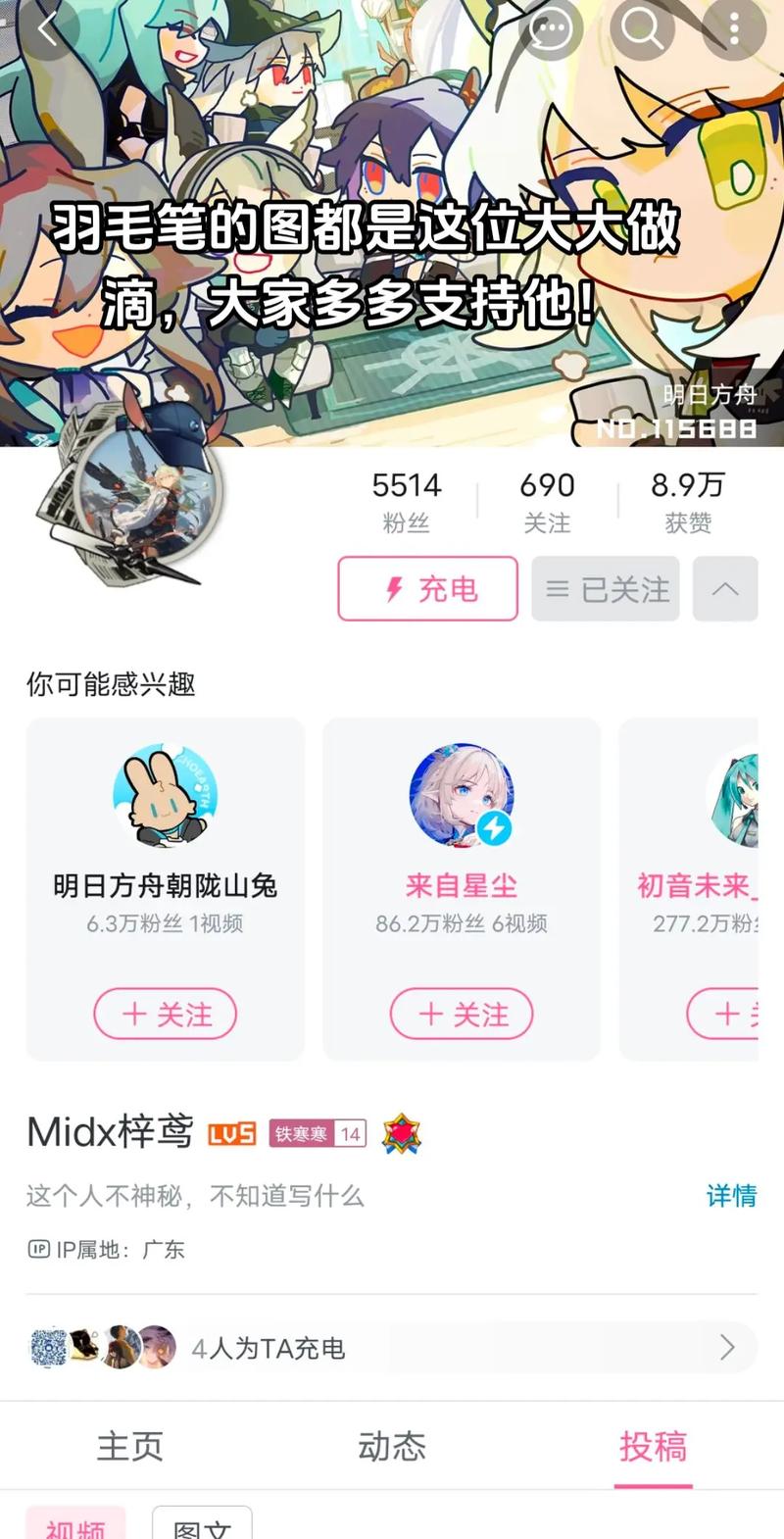Open 详情 profile details
The height and width of the screenshot is (1539, 784).
731,1195
